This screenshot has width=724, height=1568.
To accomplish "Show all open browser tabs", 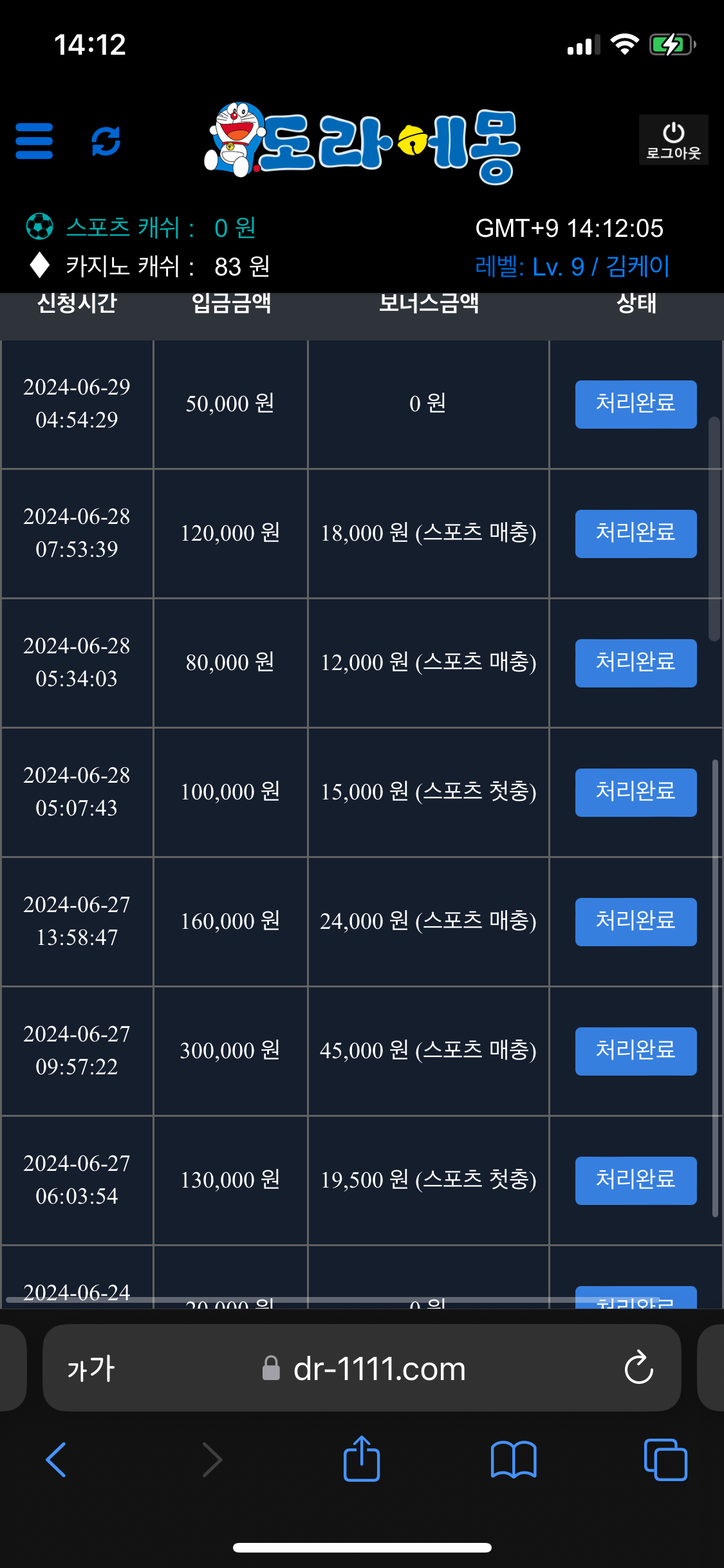I will click(x=665, y=1459).
